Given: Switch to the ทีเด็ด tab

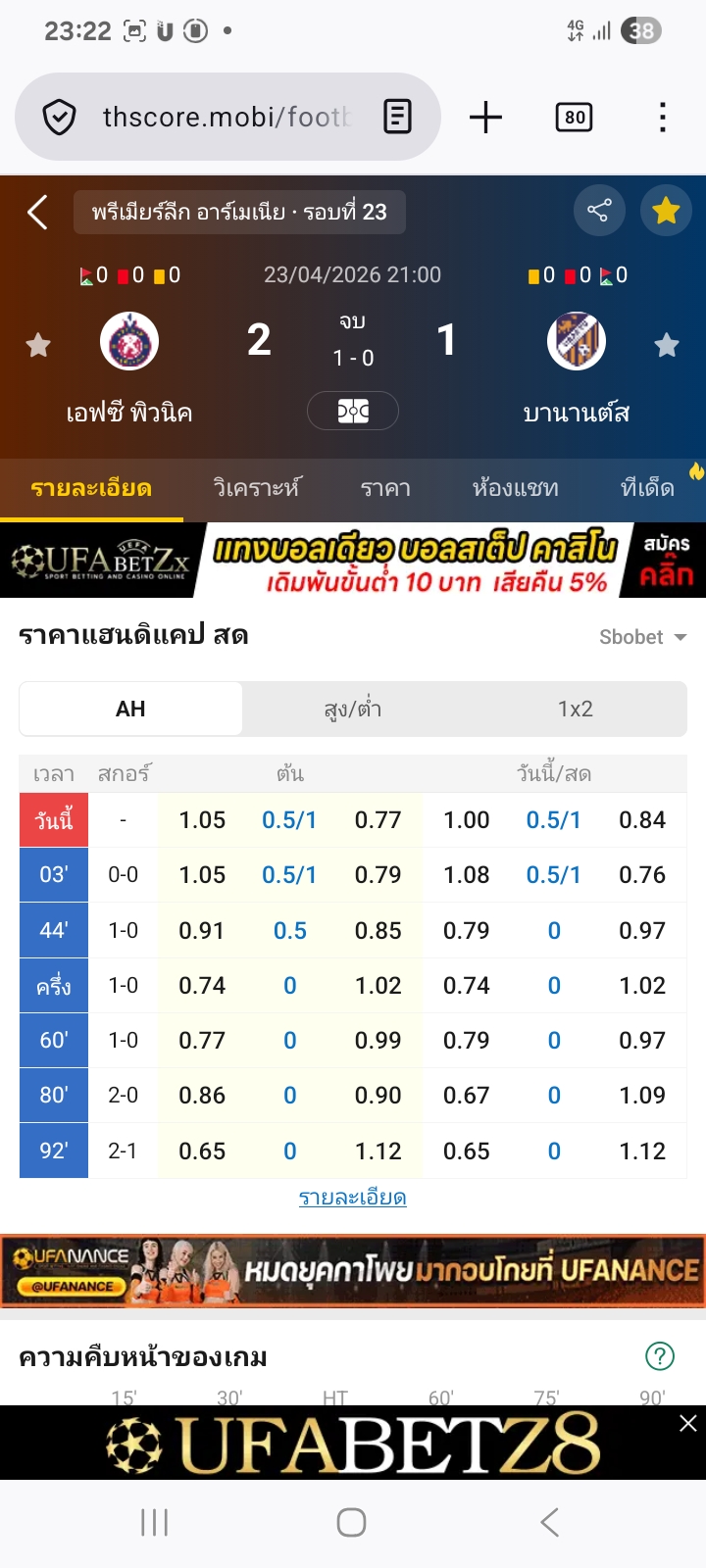Looking at the screenshot, I should tap(648, 488).
